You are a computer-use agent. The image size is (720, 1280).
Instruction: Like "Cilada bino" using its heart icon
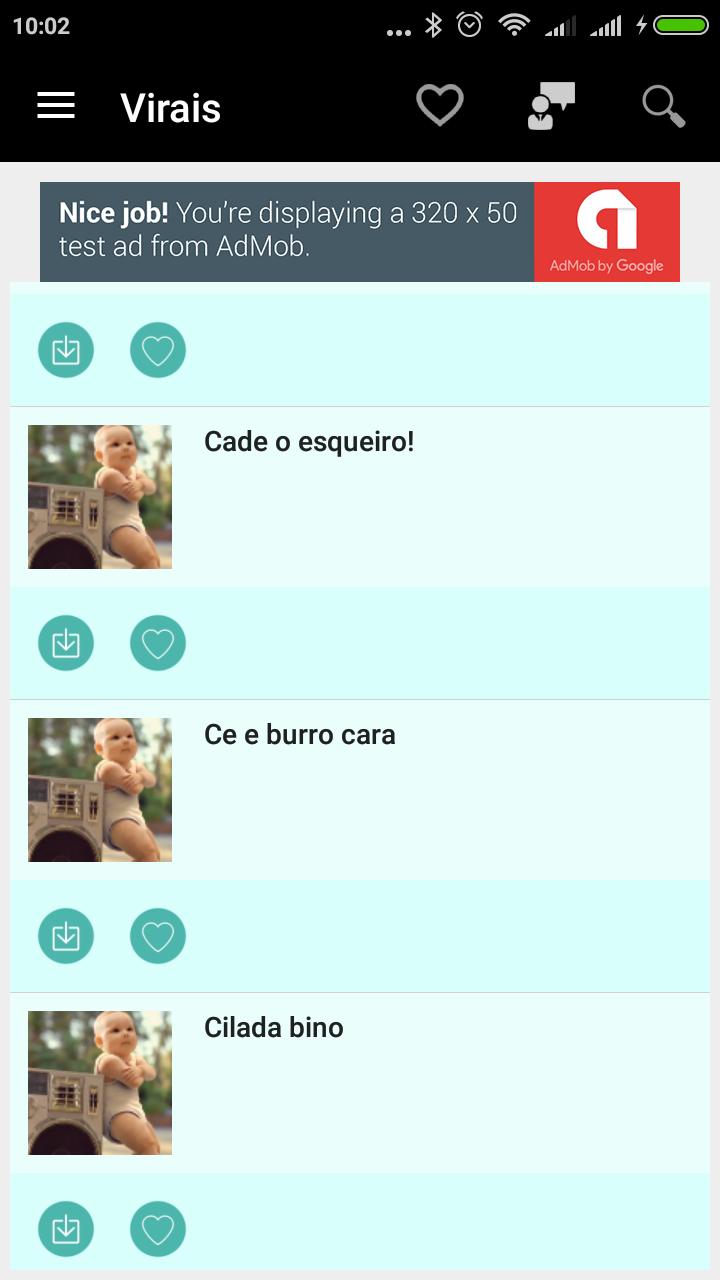(x=158, y=1229)
